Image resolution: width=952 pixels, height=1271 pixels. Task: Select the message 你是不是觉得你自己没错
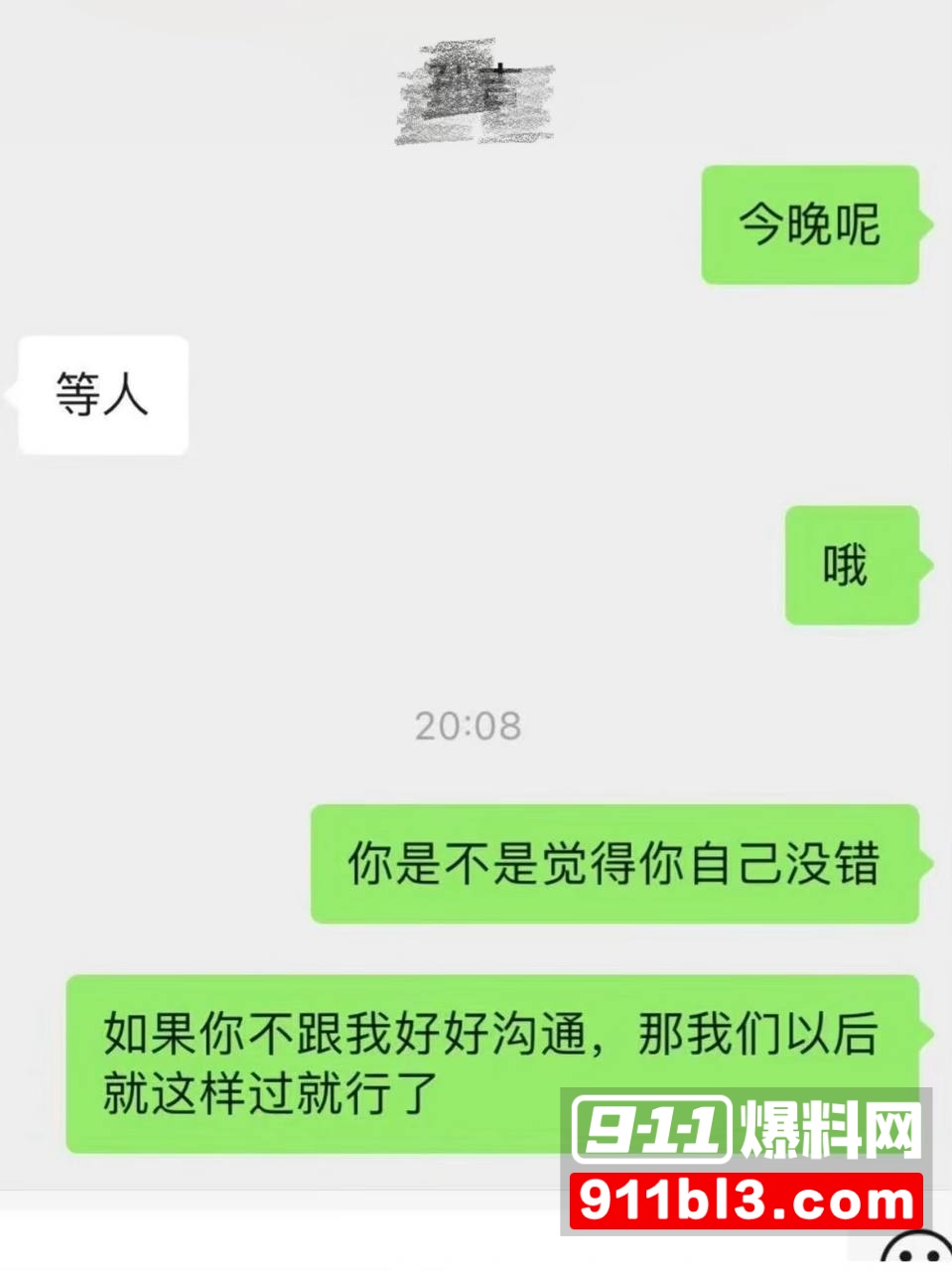(x=613, y=866)
